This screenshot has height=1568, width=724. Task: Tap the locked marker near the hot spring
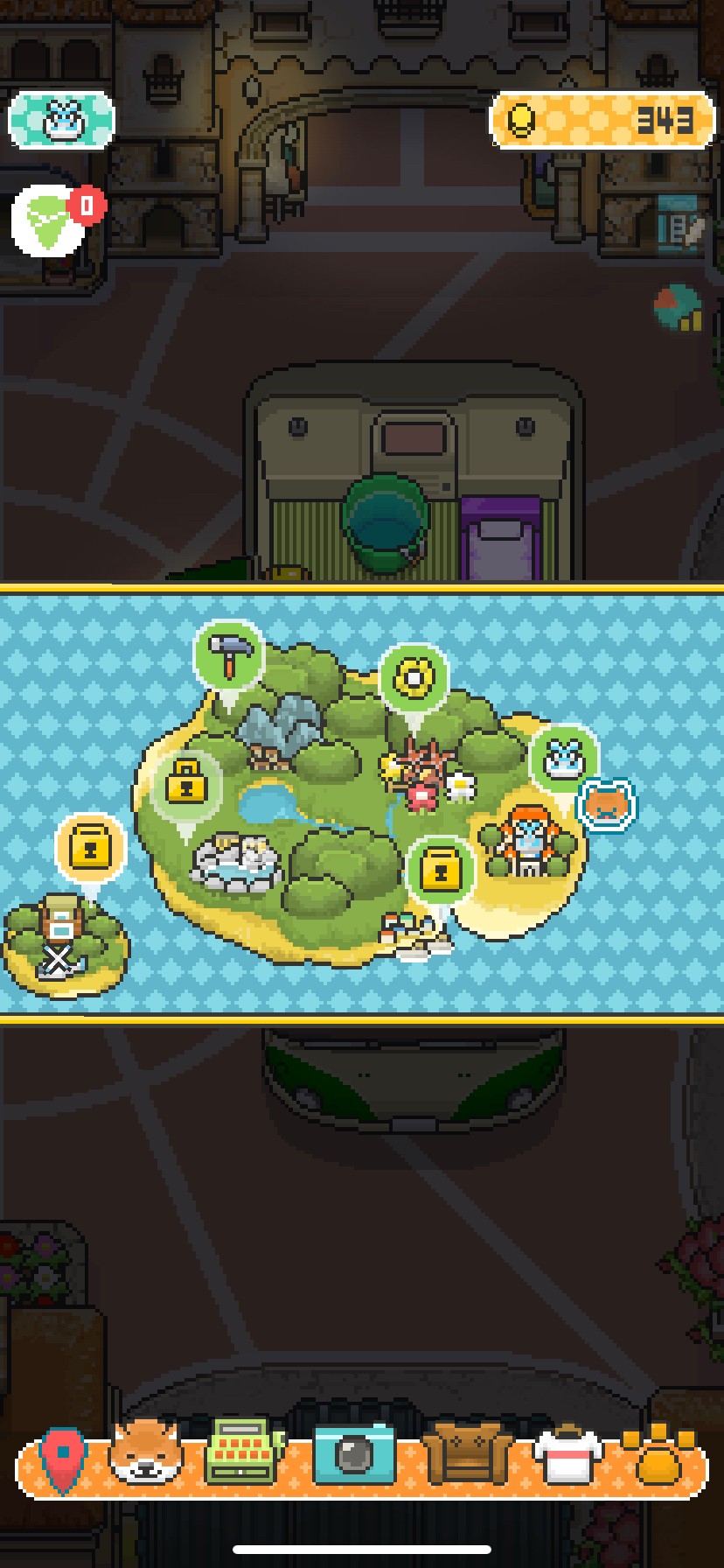(185, 785)
